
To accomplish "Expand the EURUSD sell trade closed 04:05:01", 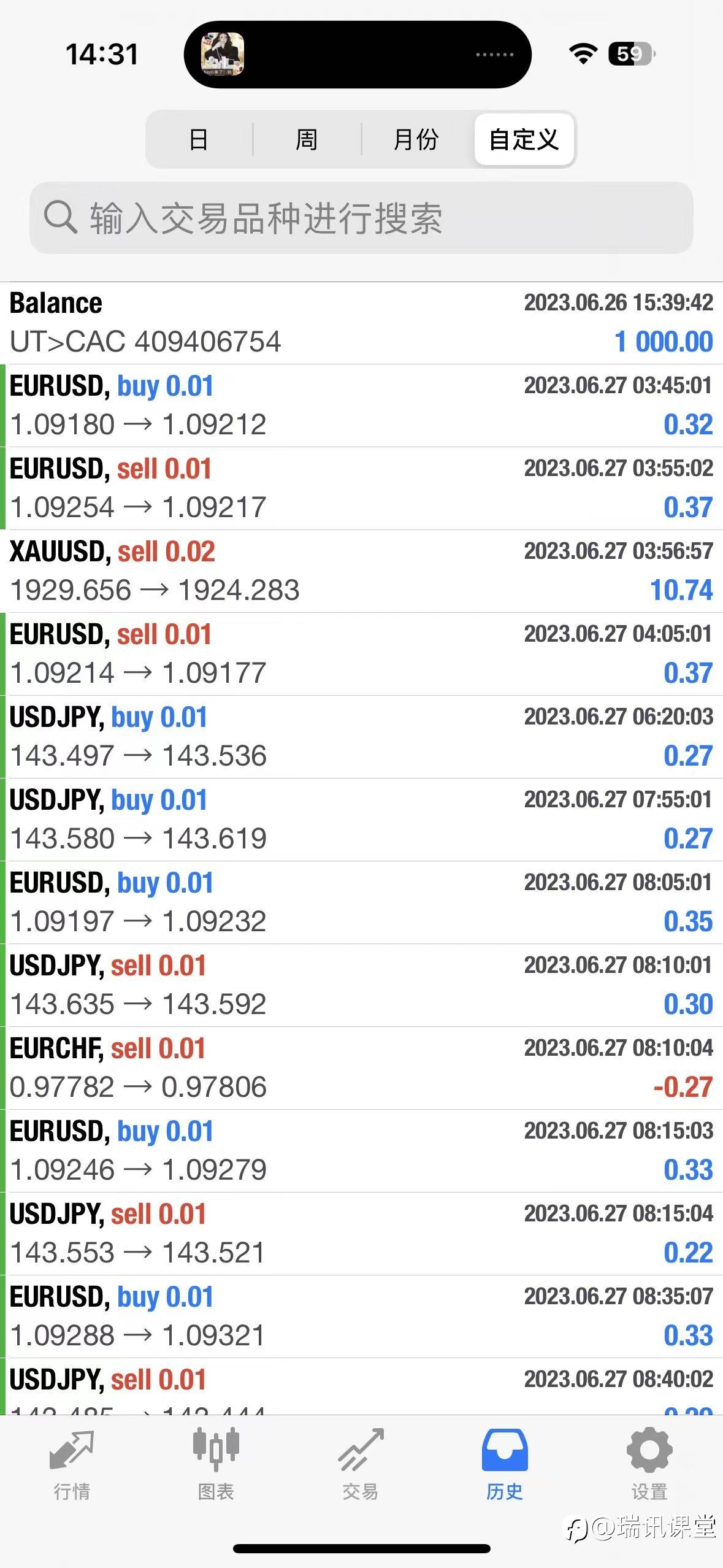I will tap(361, 654).
